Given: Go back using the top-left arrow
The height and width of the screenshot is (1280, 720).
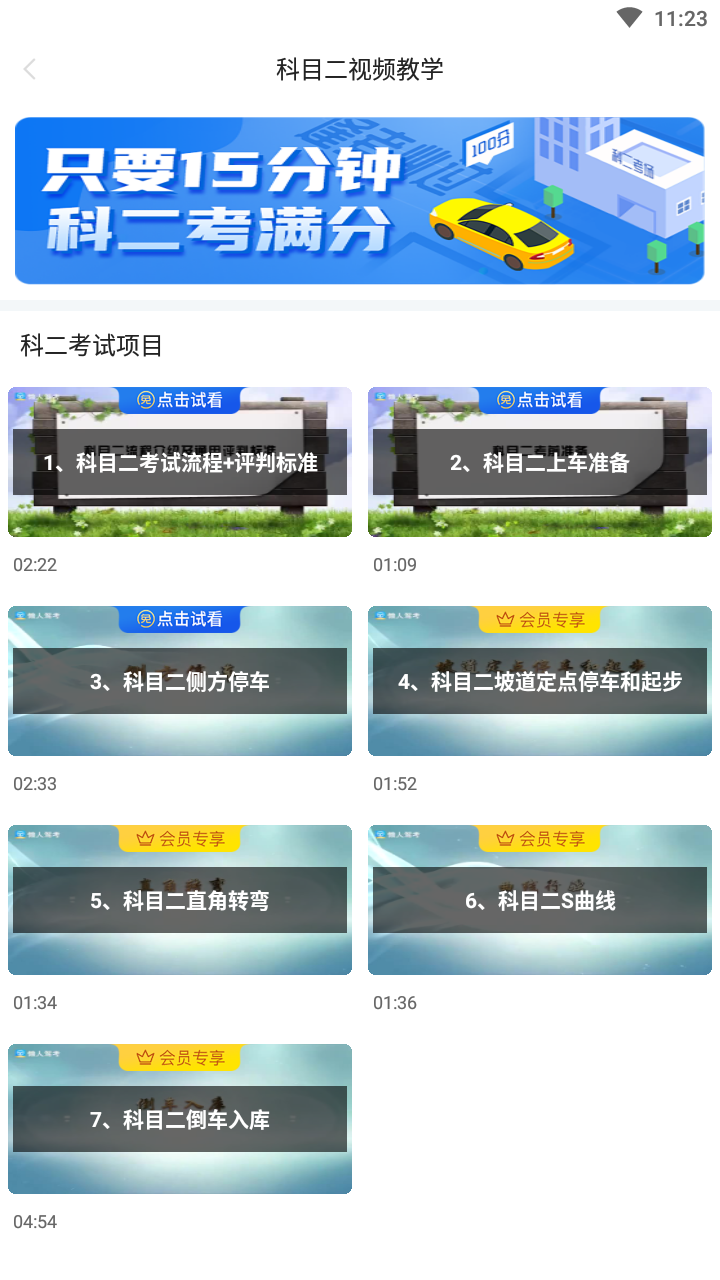Looking at the screenshot, I should point(30,69).
